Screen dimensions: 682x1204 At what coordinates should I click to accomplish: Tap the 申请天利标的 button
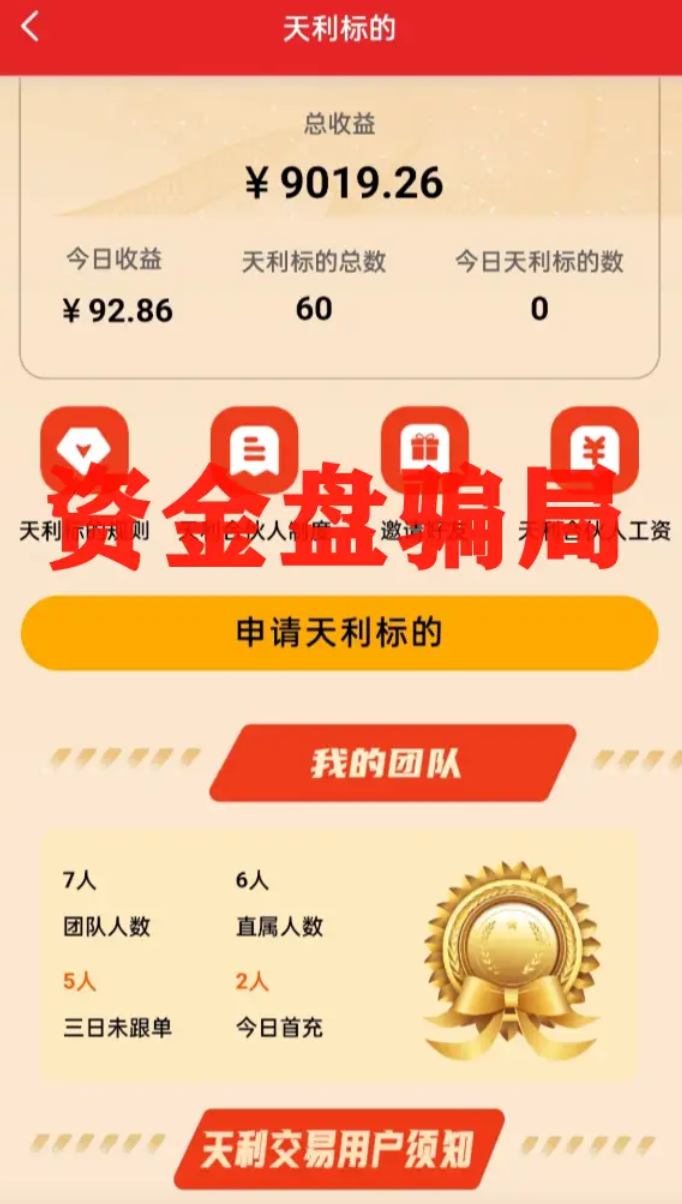[x=340, y=633]
